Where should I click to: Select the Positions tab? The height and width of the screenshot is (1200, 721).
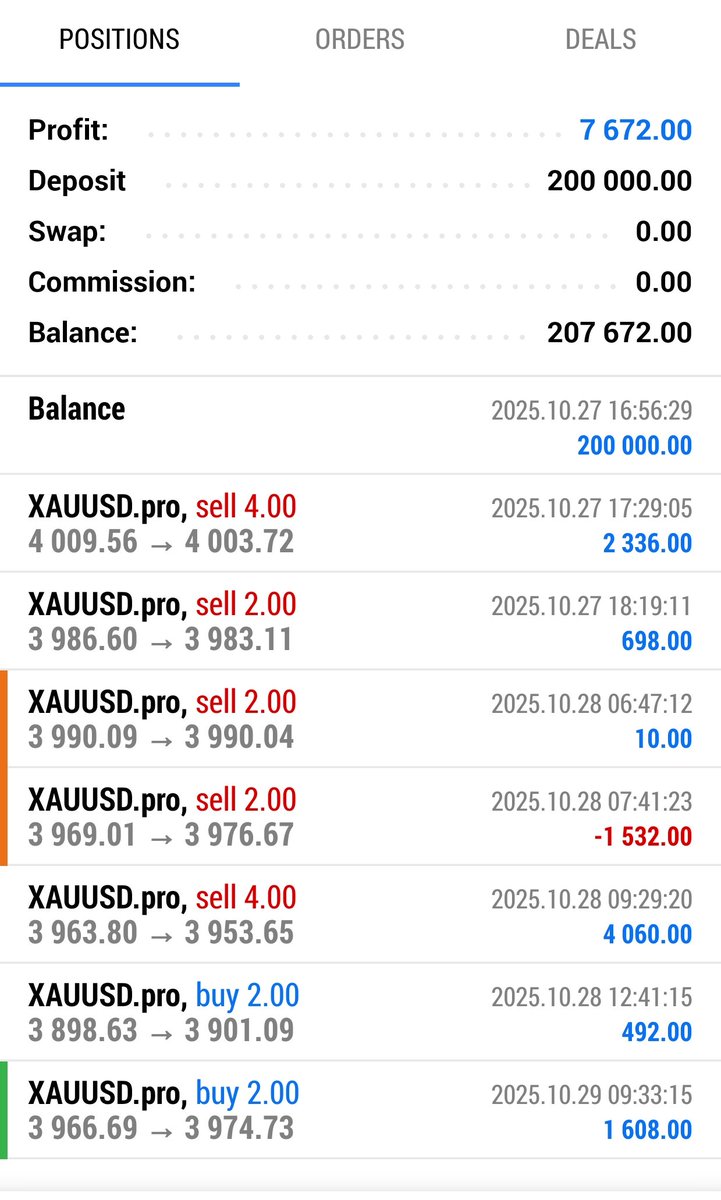coord(119,40)
